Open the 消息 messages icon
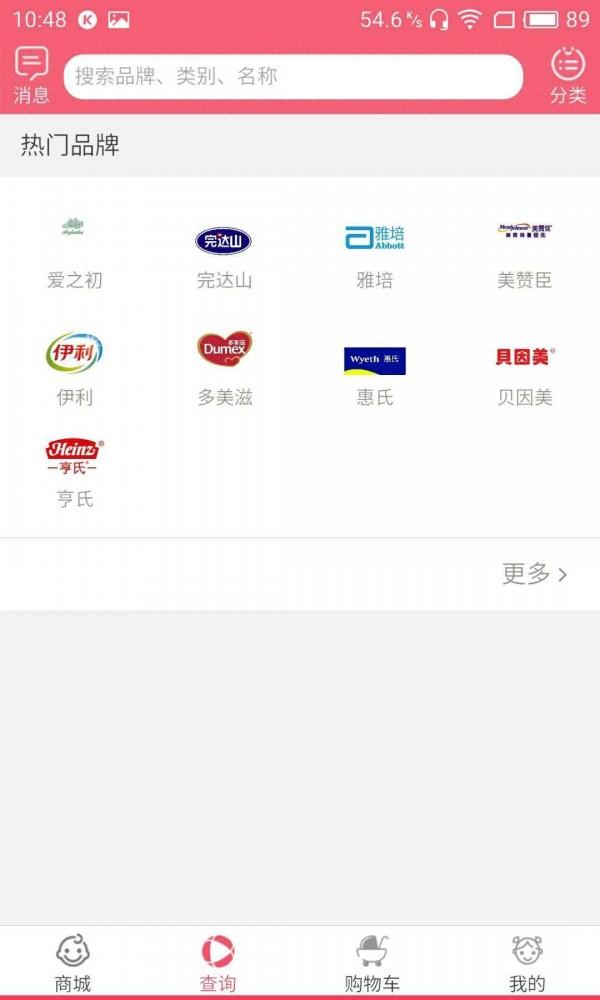 31,75
